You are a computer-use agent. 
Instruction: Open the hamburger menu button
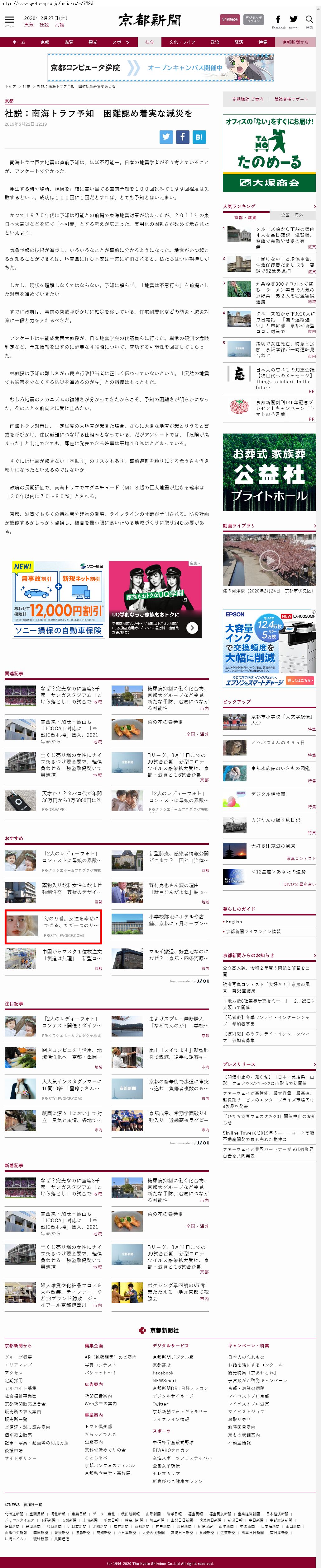tap(9, 20)
